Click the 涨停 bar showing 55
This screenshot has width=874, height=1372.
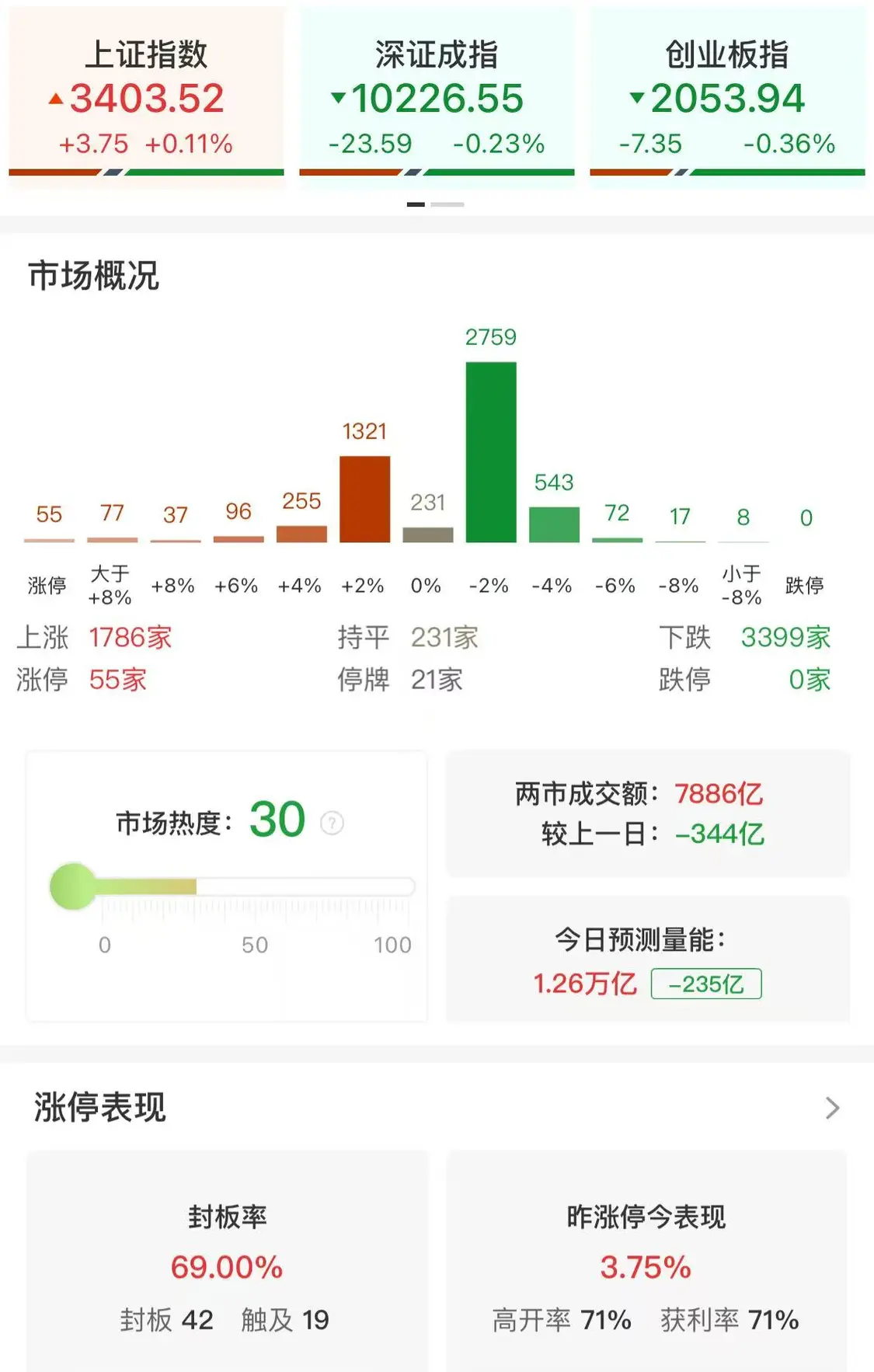pyautogui.click(x=48, y=538)
